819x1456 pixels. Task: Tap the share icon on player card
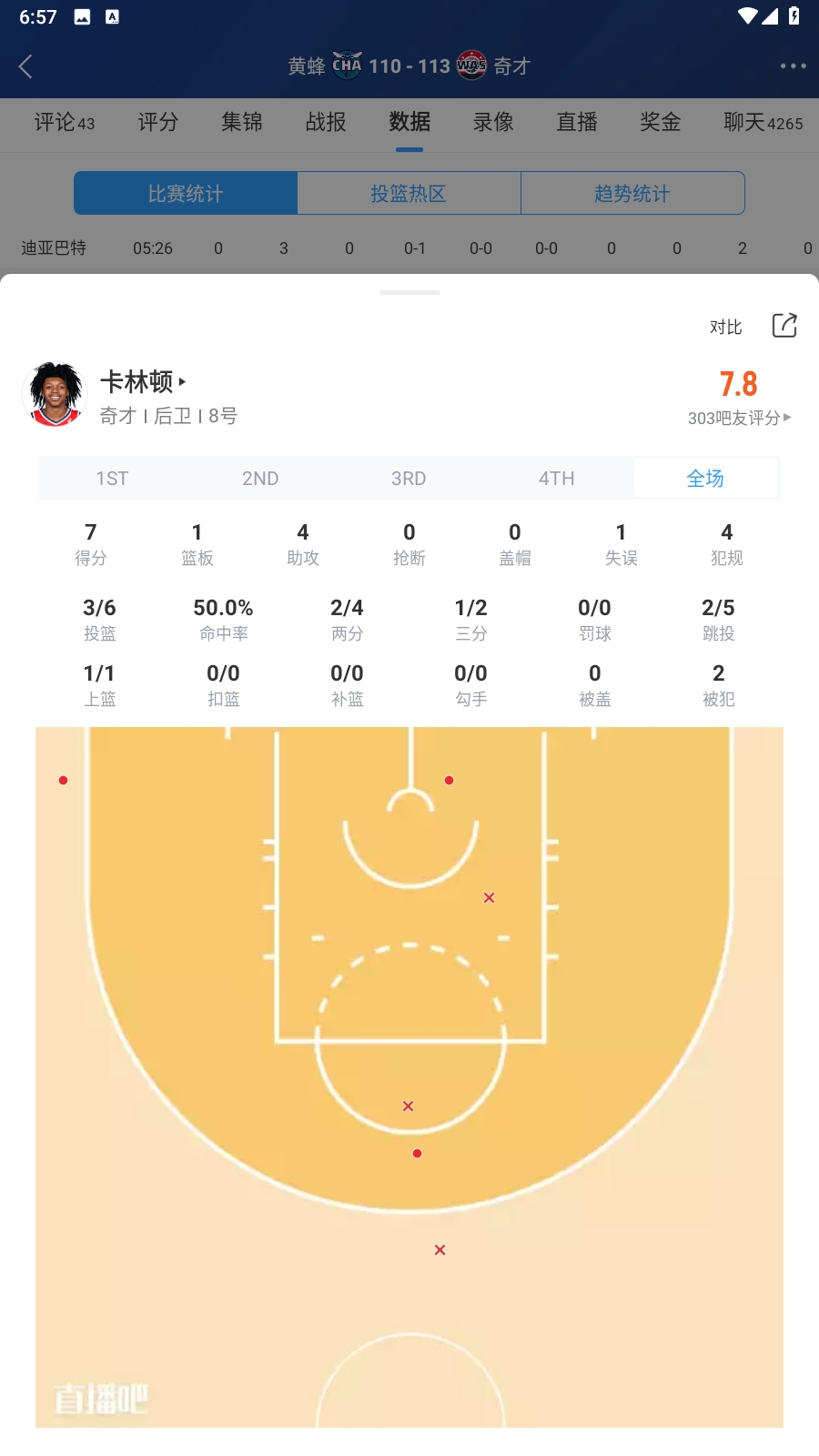tap(784, 326)
